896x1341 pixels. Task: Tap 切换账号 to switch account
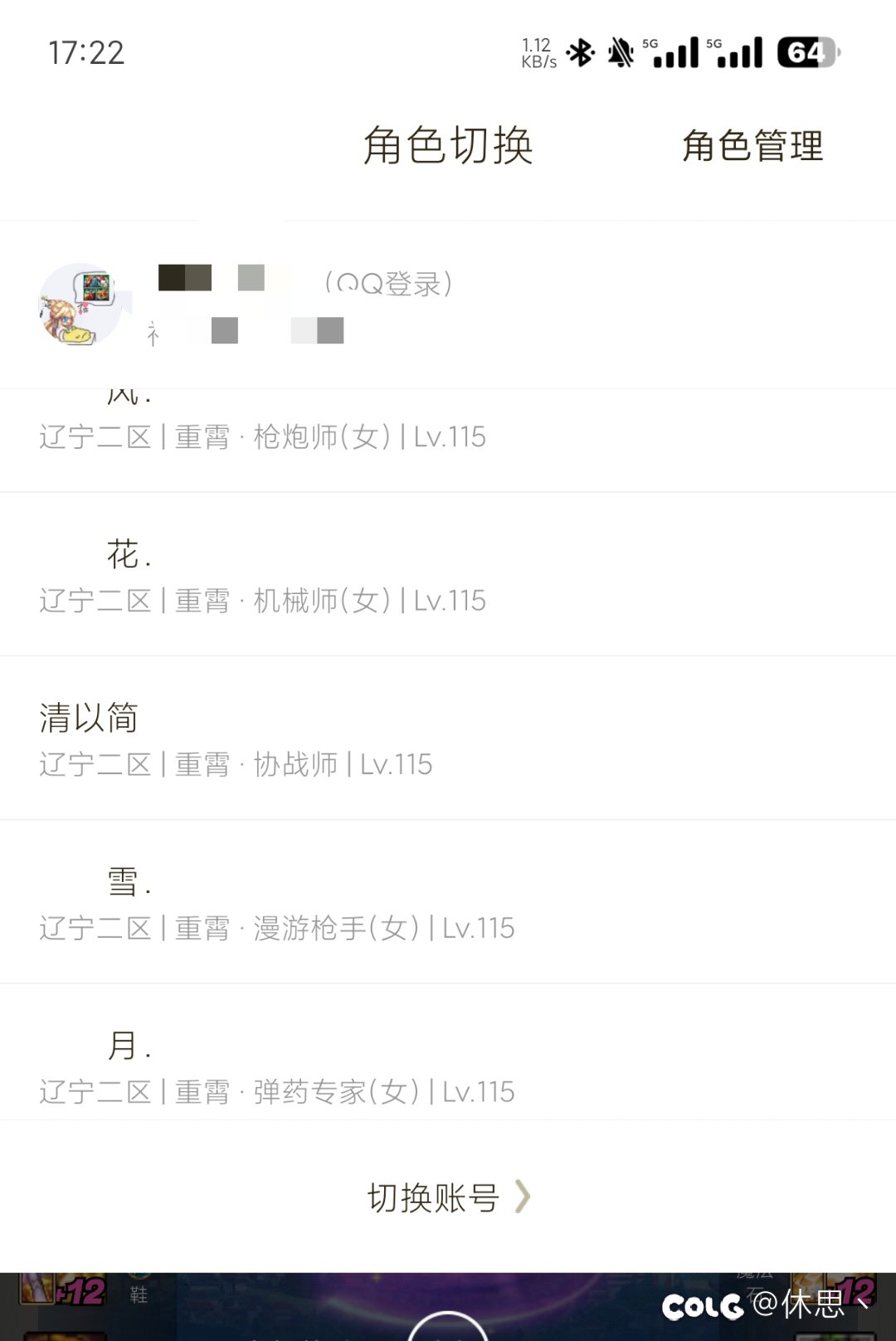tap(448, 1197)
